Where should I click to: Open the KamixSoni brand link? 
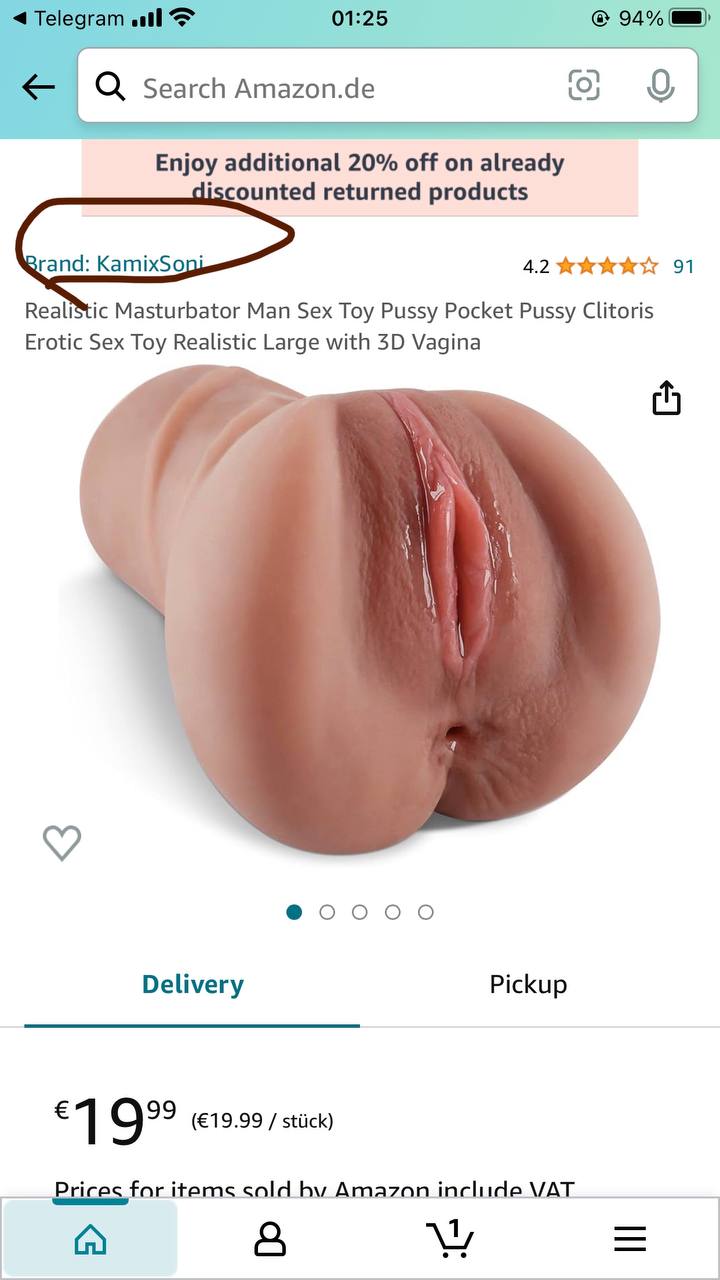click(114, 265)
